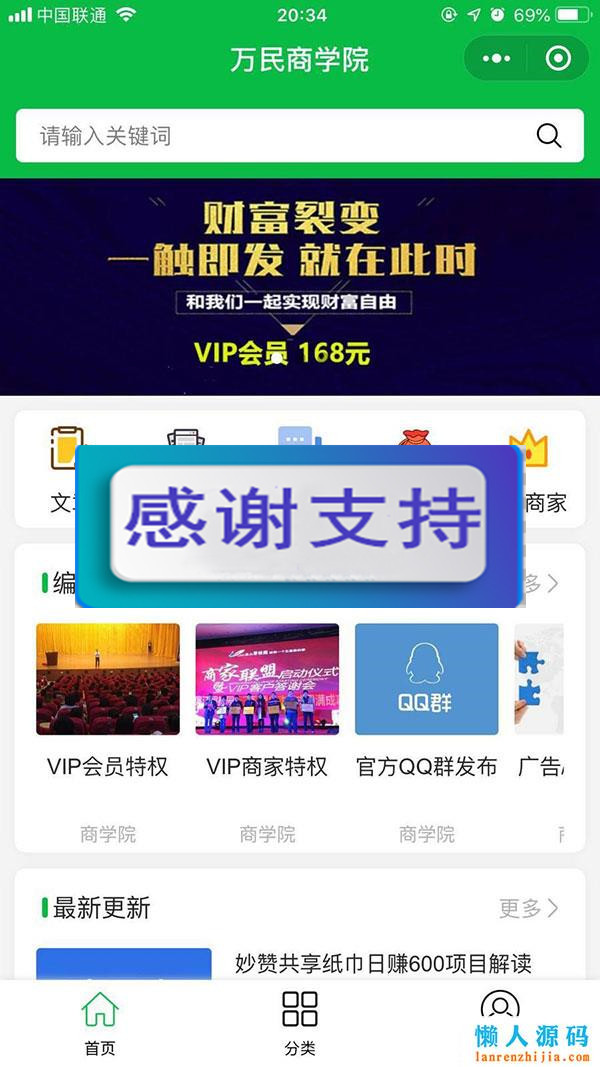
Task: Tap 更多 next to 最新更新
Action: tap(529, 908)
